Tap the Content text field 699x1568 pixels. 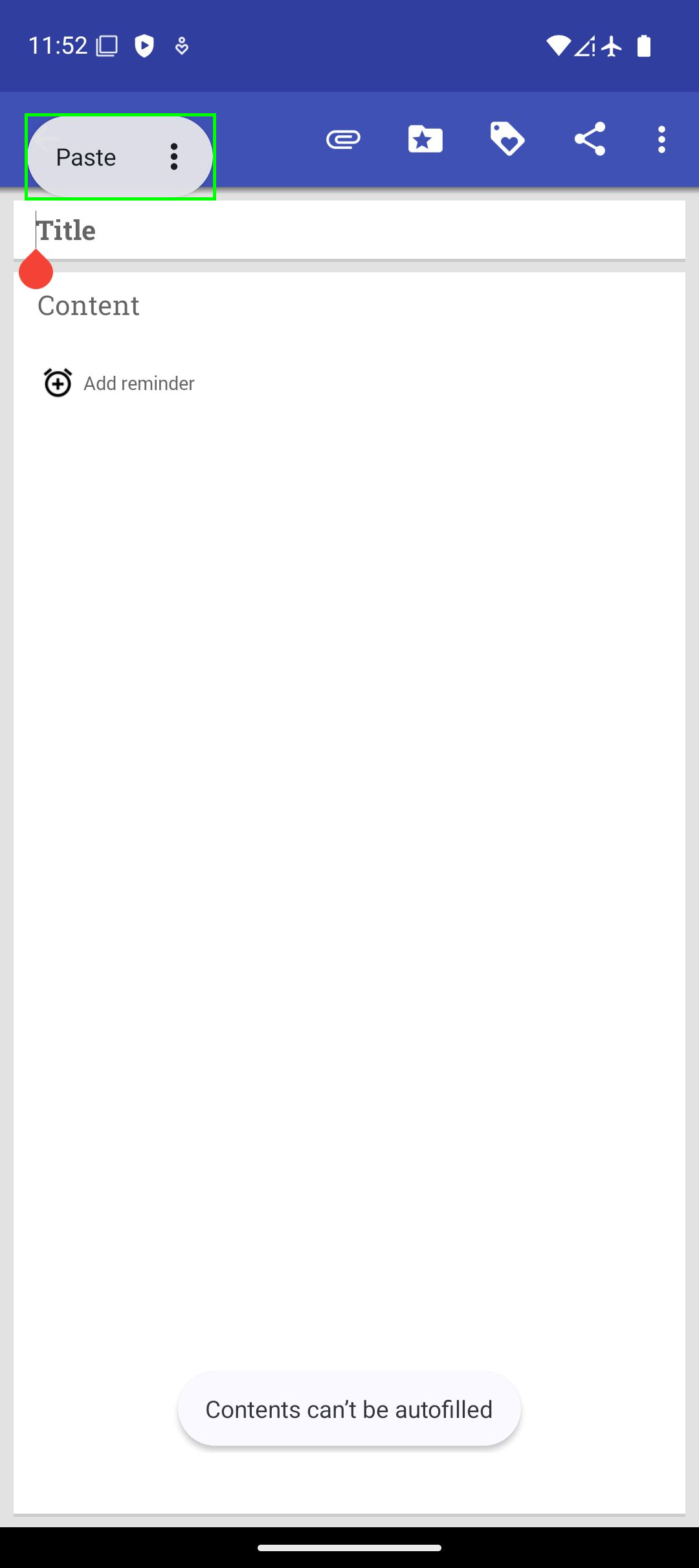coord(349,306)
